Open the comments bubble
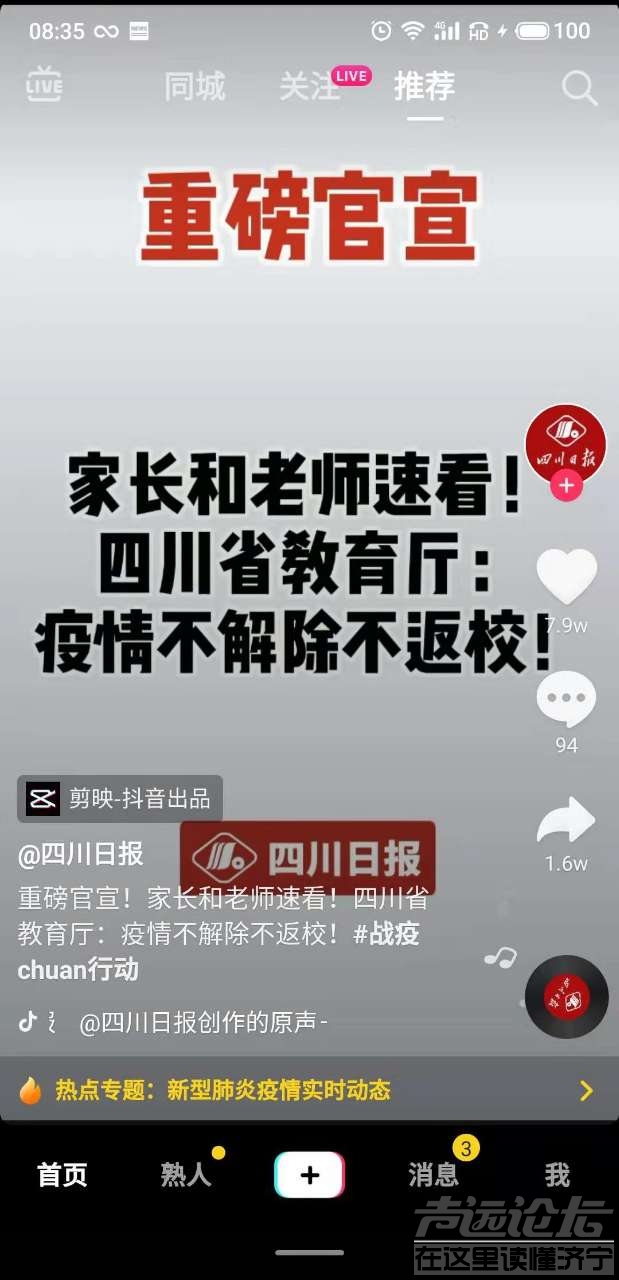Screen dimensions: 619x1280 pos(566,699)
